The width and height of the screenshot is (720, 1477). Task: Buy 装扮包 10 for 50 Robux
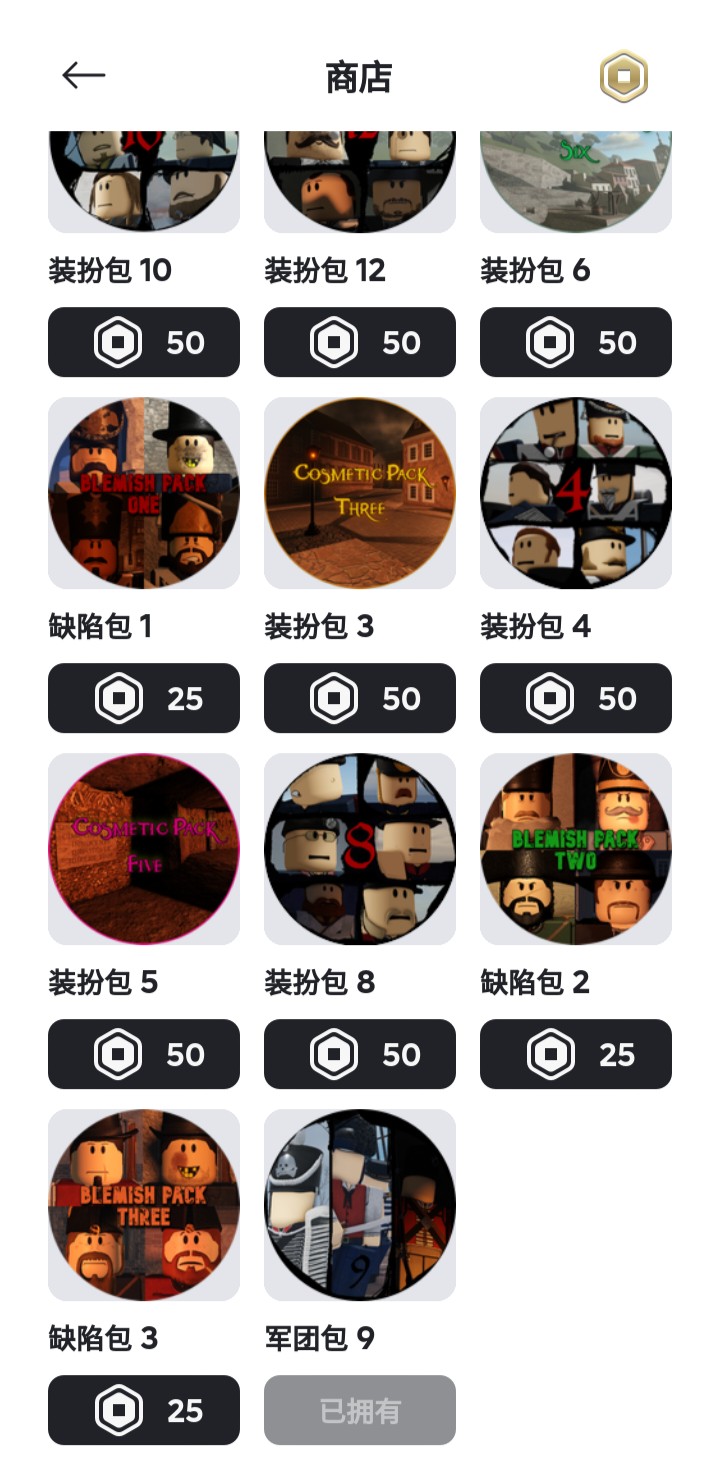(144, 342)
